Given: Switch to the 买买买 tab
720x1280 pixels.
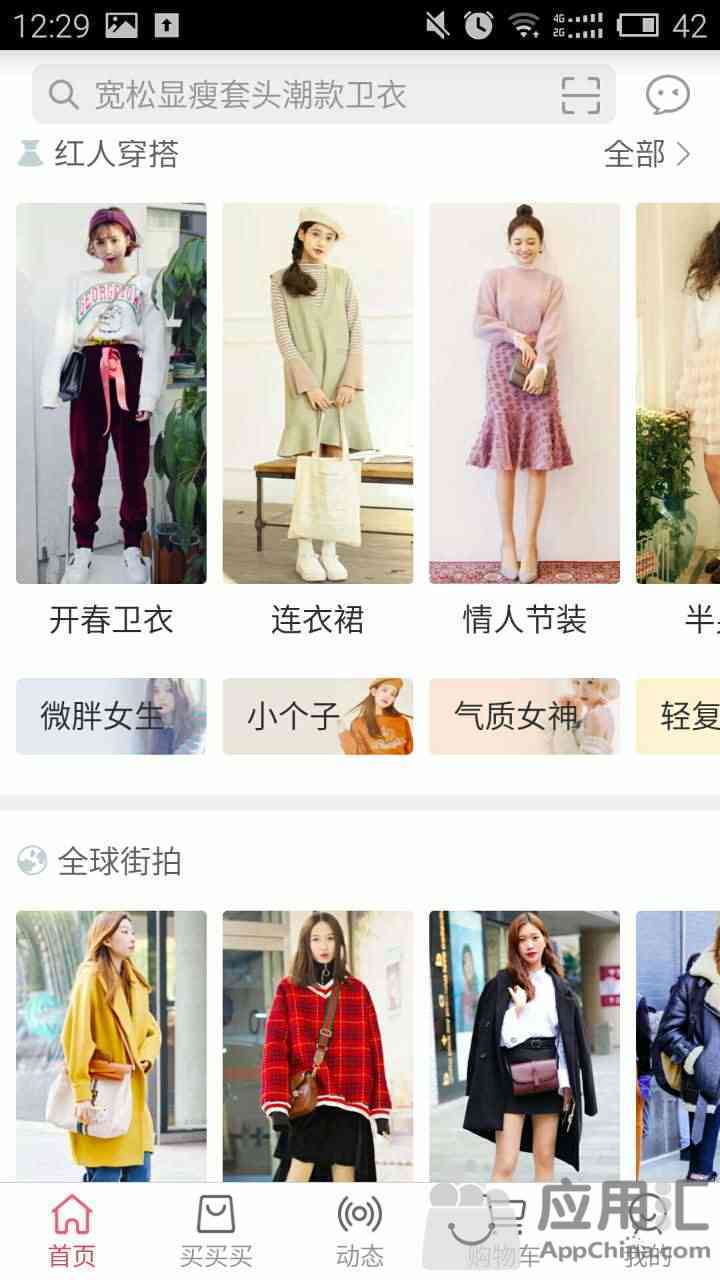Looking at the screenshot, I should pos(216,1232).
